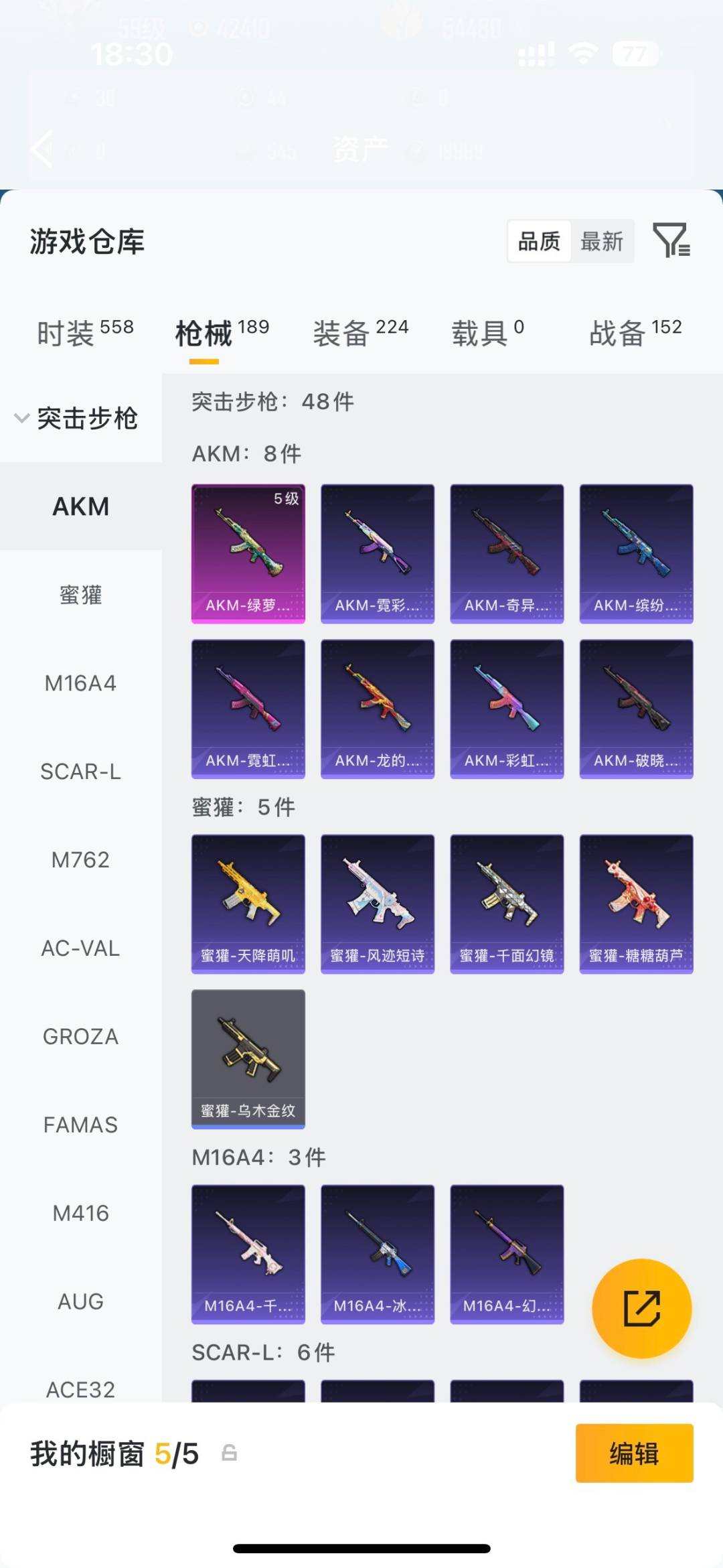723x1568 pixels.
Task: Open the 战备 tab
Action: [x=635, y=332]
